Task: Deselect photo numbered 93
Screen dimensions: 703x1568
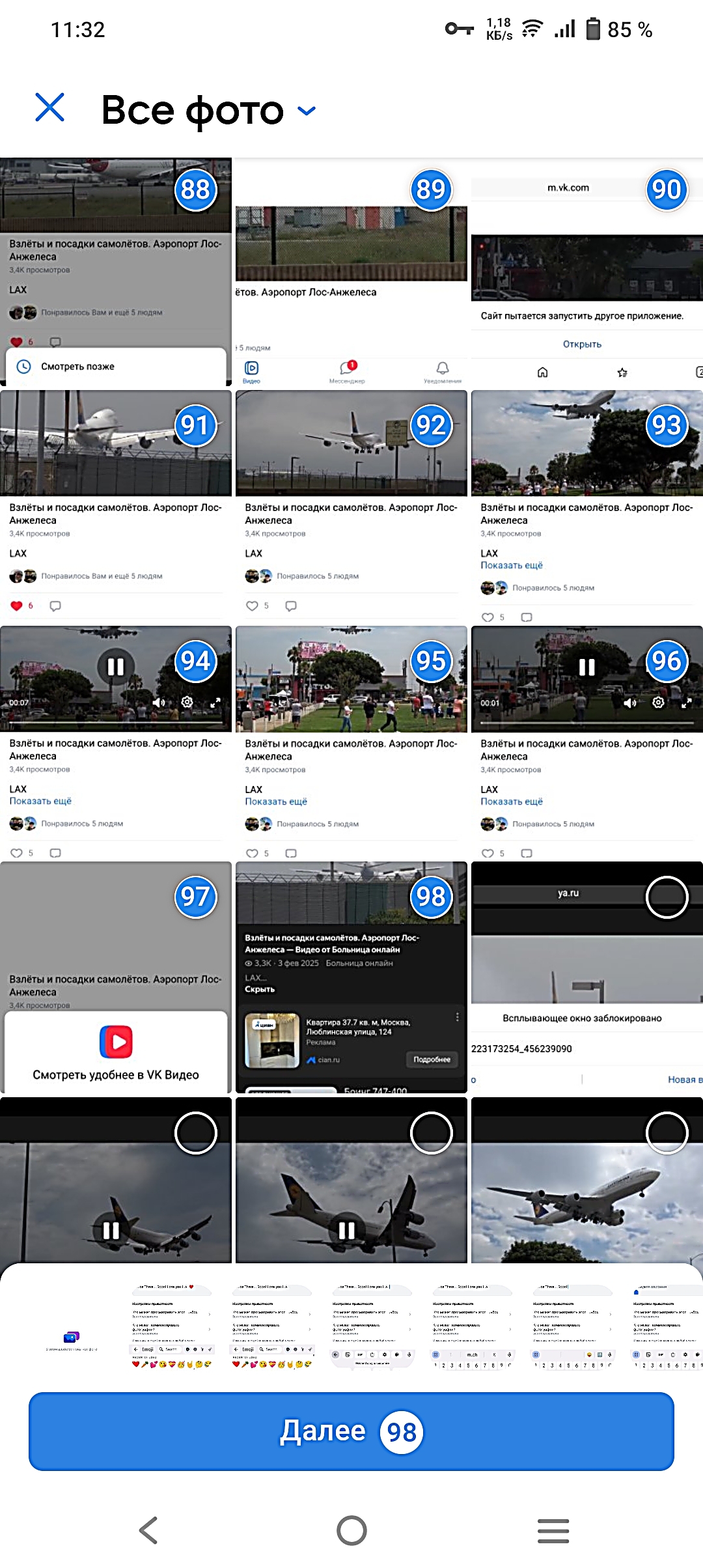Action: pyautogui.click(x=667, y=426)
